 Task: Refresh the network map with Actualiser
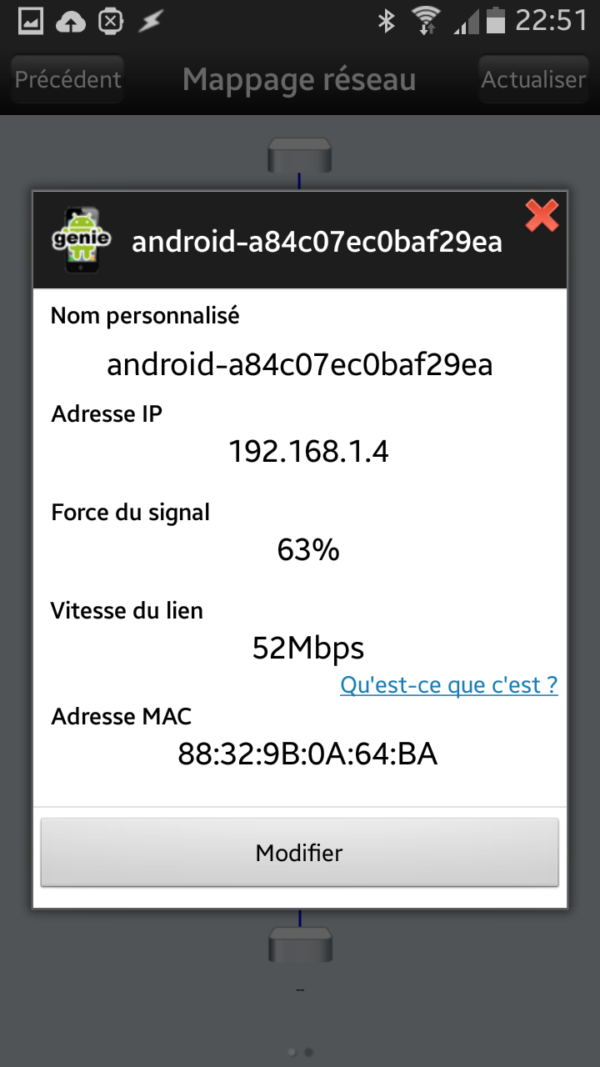point(533,80)
